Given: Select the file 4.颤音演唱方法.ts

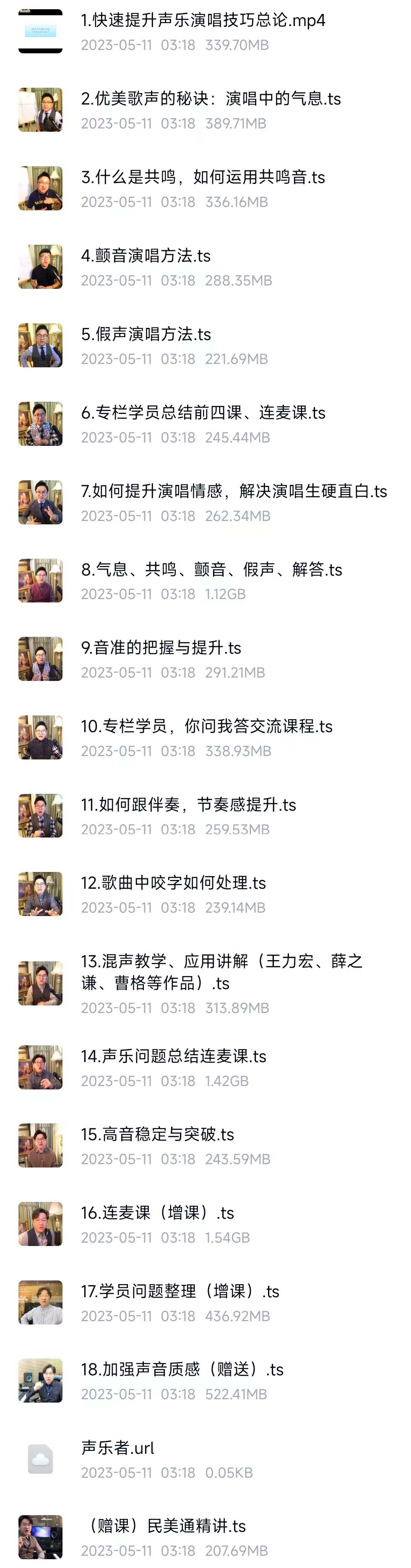Looking at the screenshot, I should (x=146, y=256).
